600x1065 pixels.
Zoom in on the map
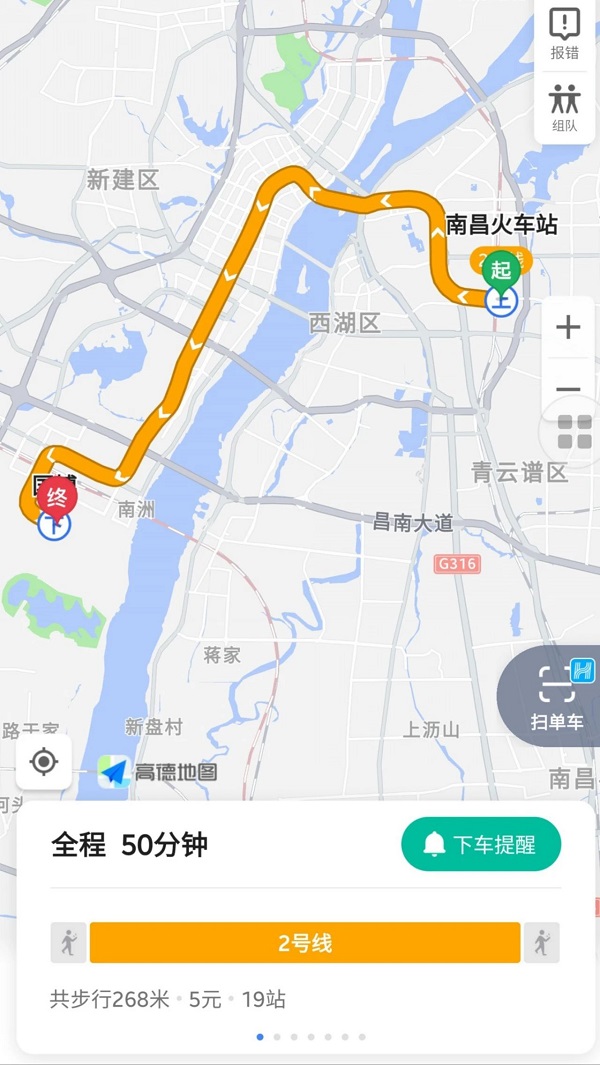568,327
